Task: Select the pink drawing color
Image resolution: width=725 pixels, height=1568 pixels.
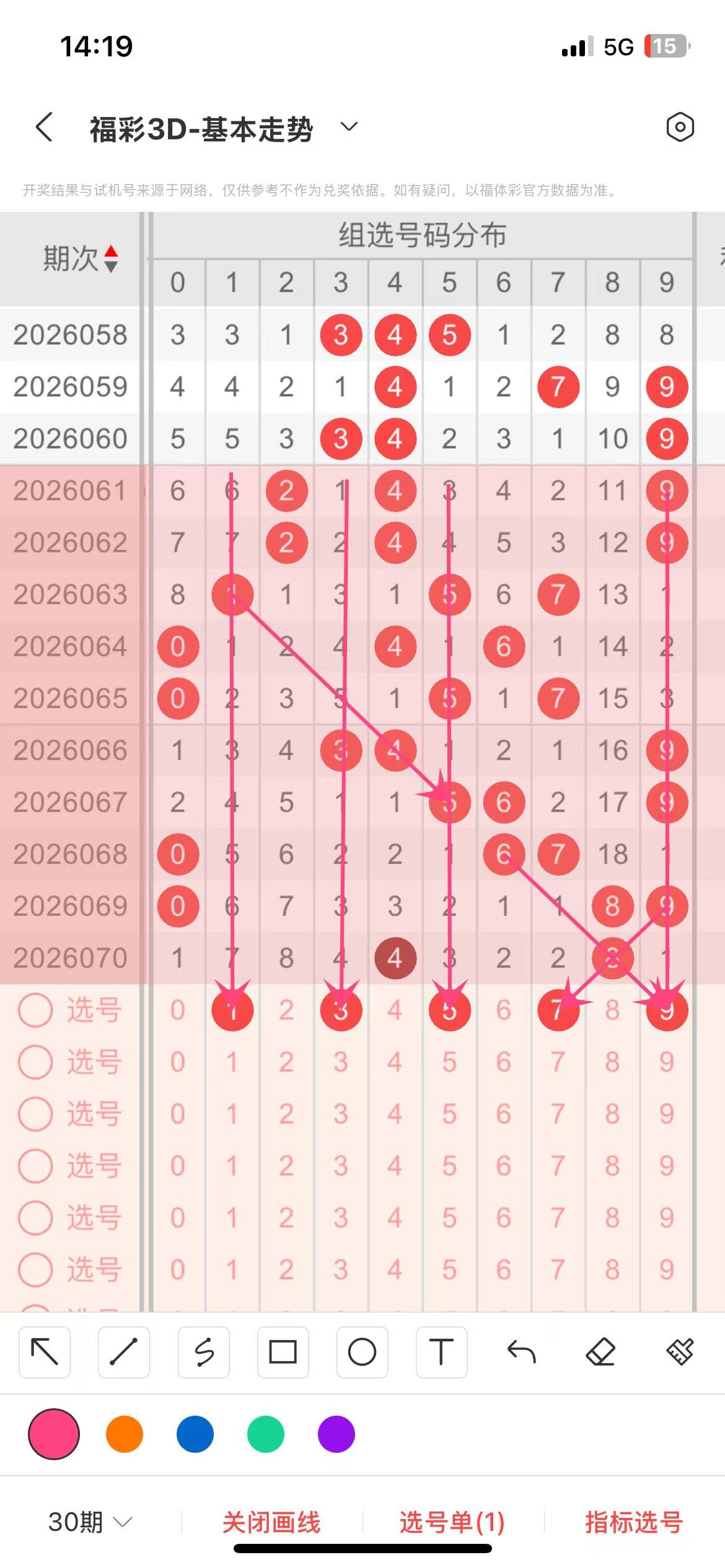Action: click(54, 1434)
